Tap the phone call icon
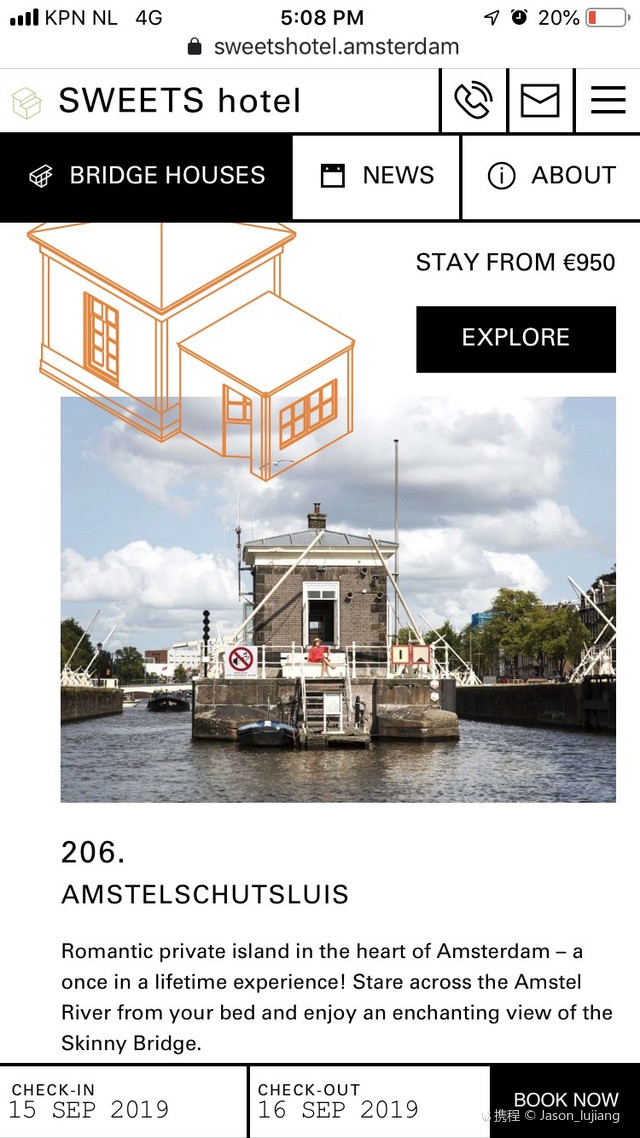 click(474, 101)
